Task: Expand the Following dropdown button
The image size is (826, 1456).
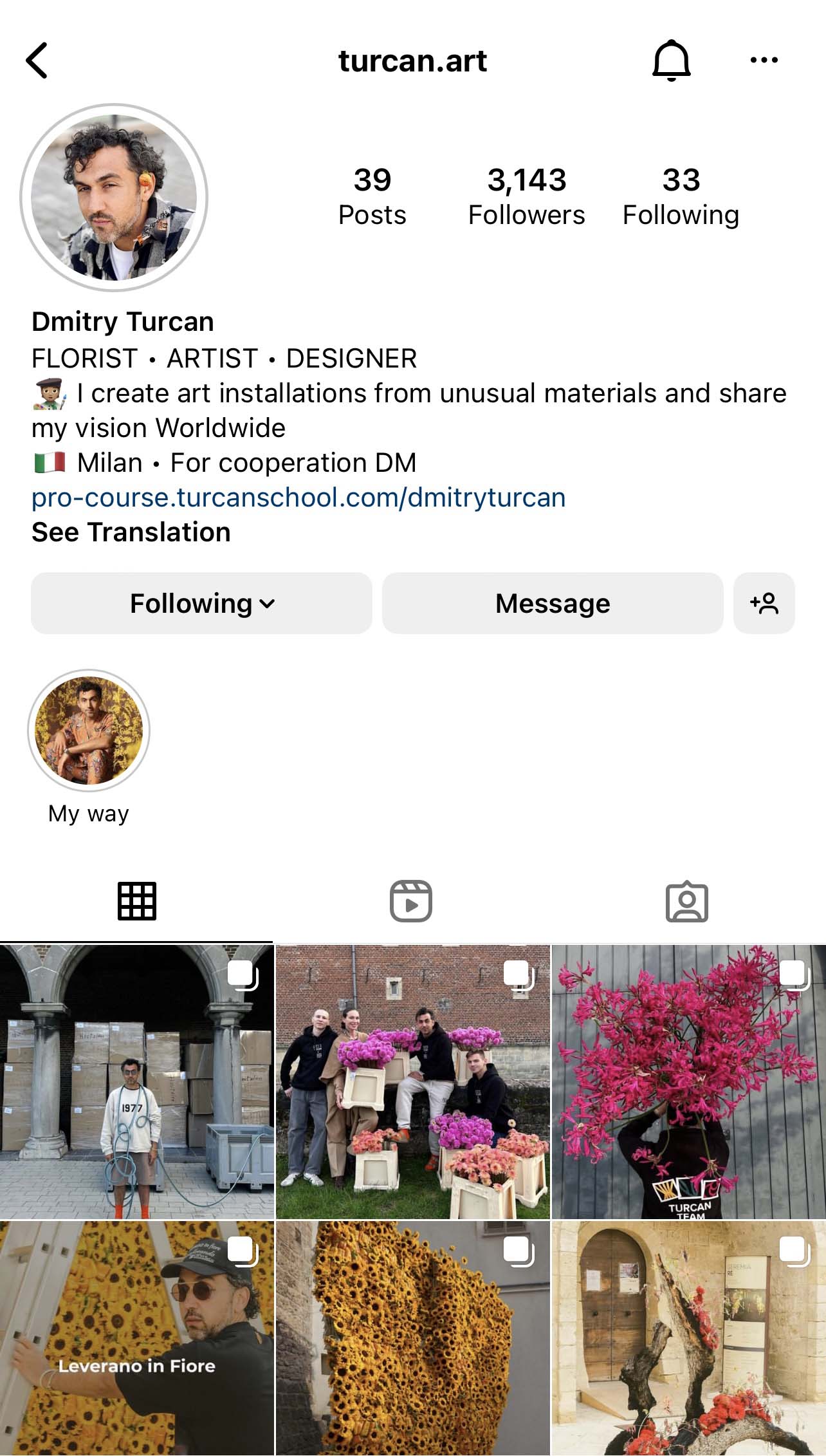Action: [x=201, y=603]
